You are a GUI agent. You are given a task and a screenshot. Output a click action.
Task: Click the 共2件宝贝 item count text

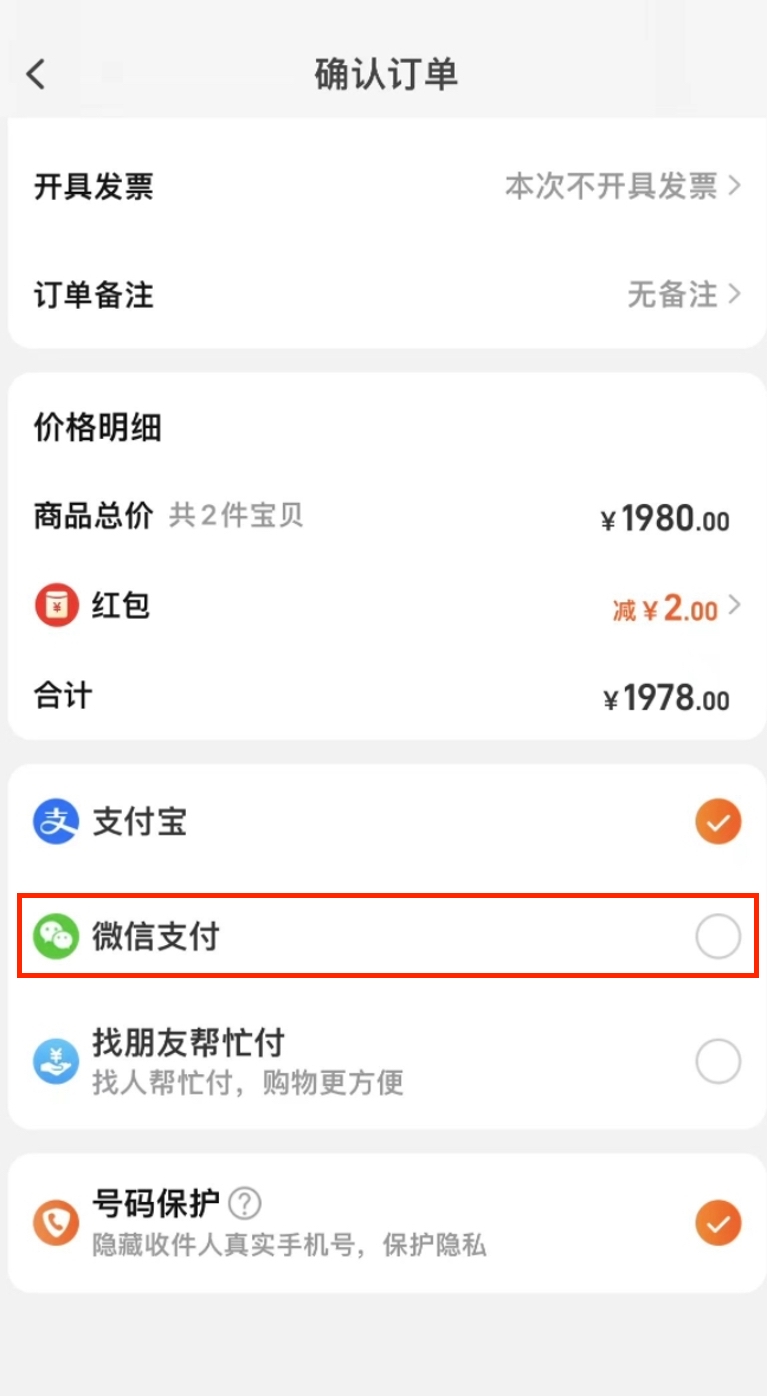click(x=236, y=517)
